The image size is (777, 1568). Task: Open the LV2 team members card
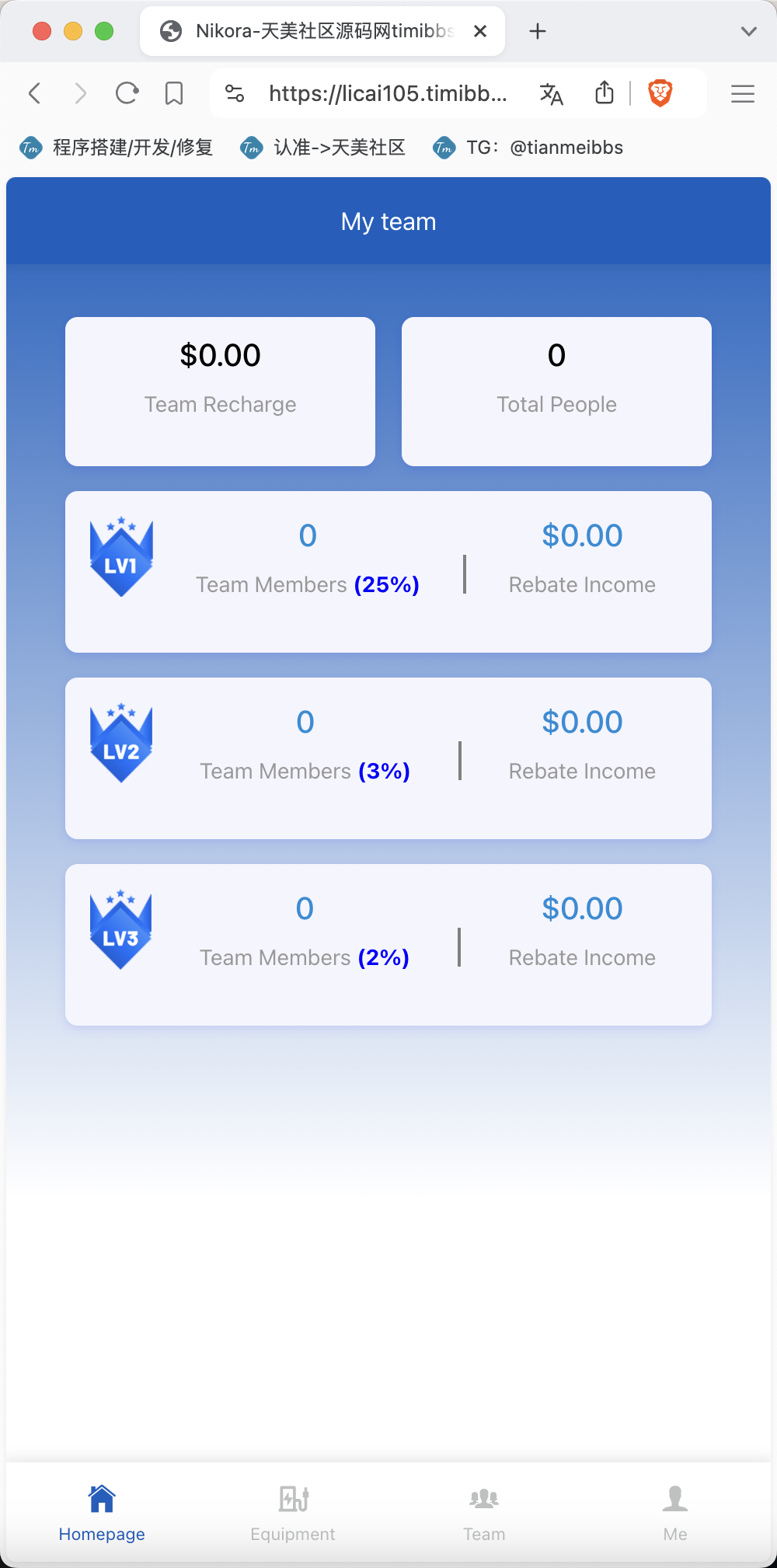click(388, 758)
